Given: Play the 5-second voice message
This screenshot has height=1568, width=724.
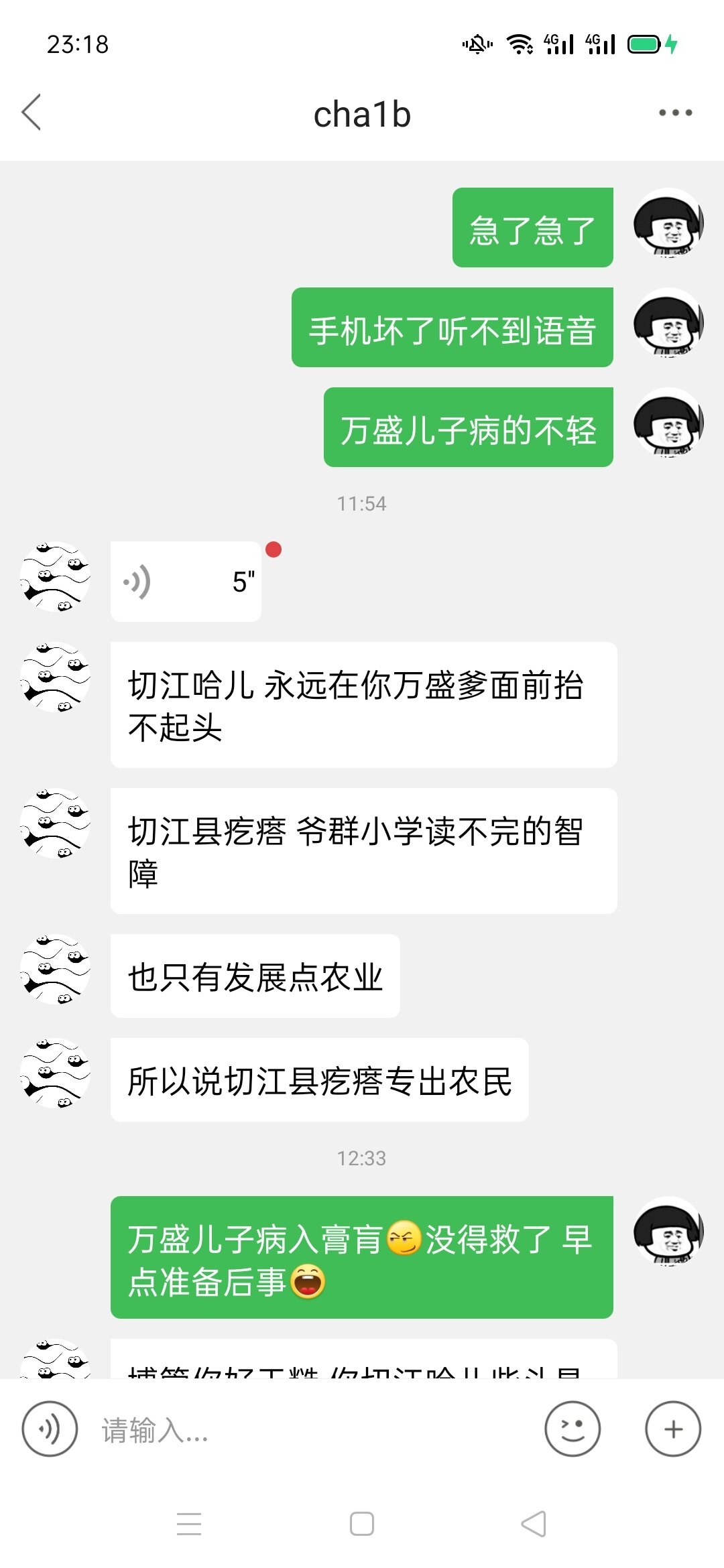Looking at the screenshot, I should point(186,582).
